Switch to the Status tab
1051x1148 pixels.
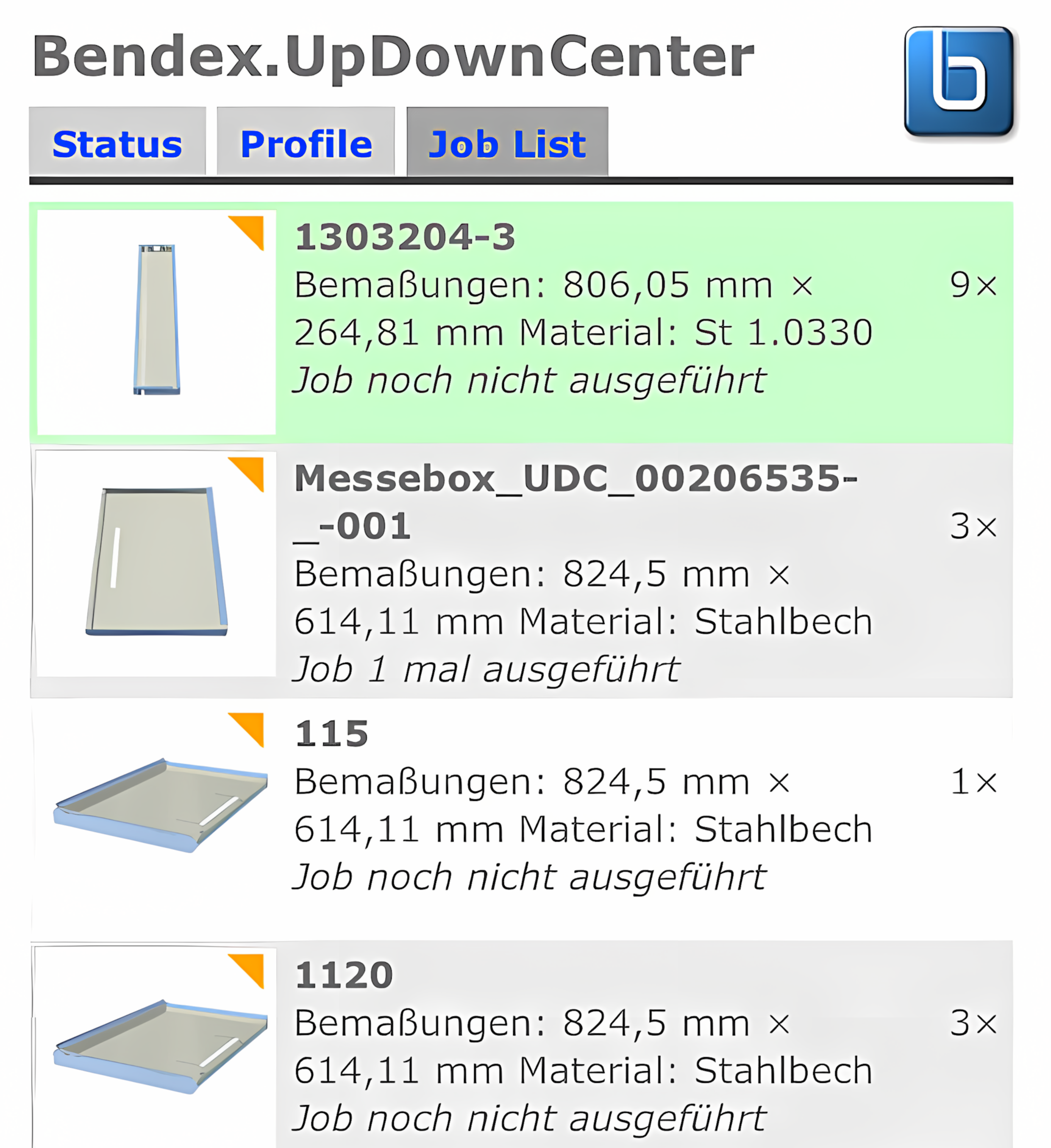(x=117, y=142)
